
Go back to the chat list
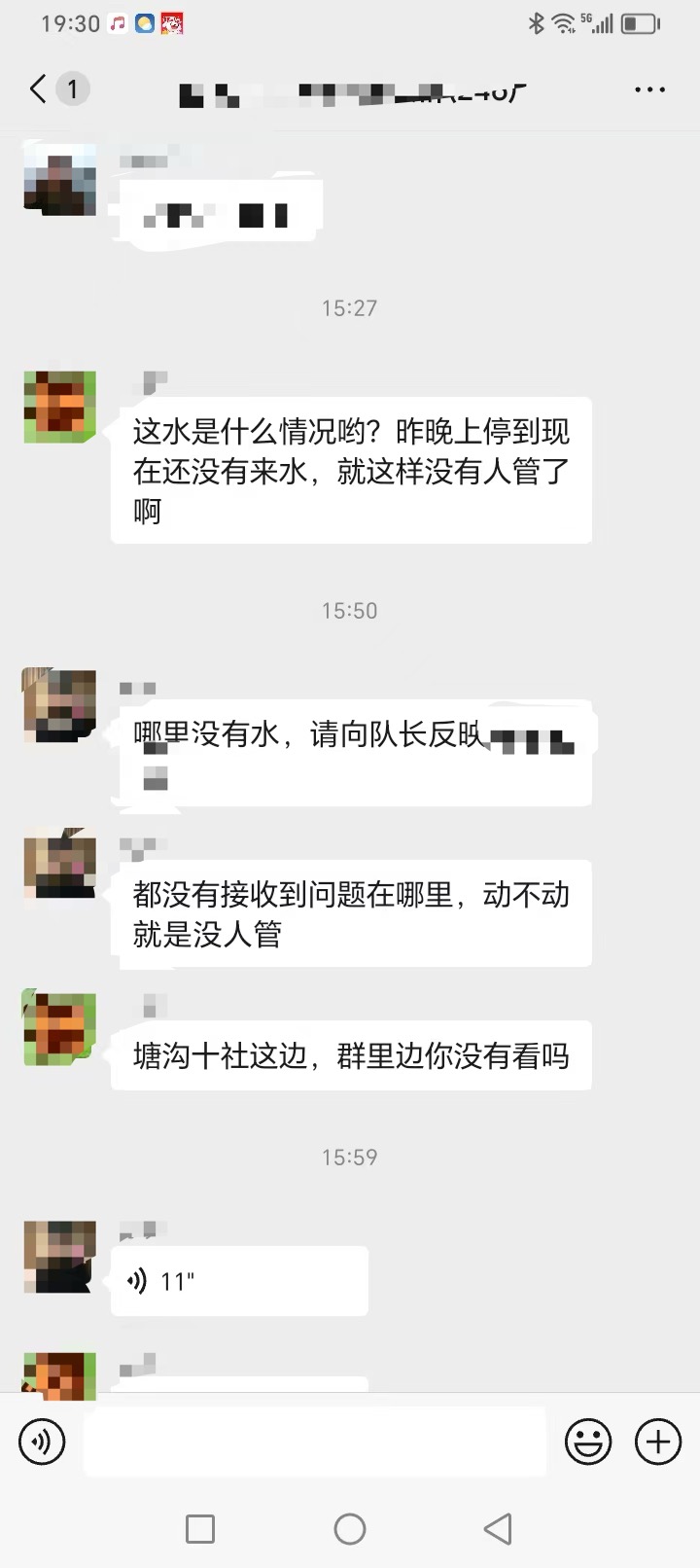pos(39,89)
